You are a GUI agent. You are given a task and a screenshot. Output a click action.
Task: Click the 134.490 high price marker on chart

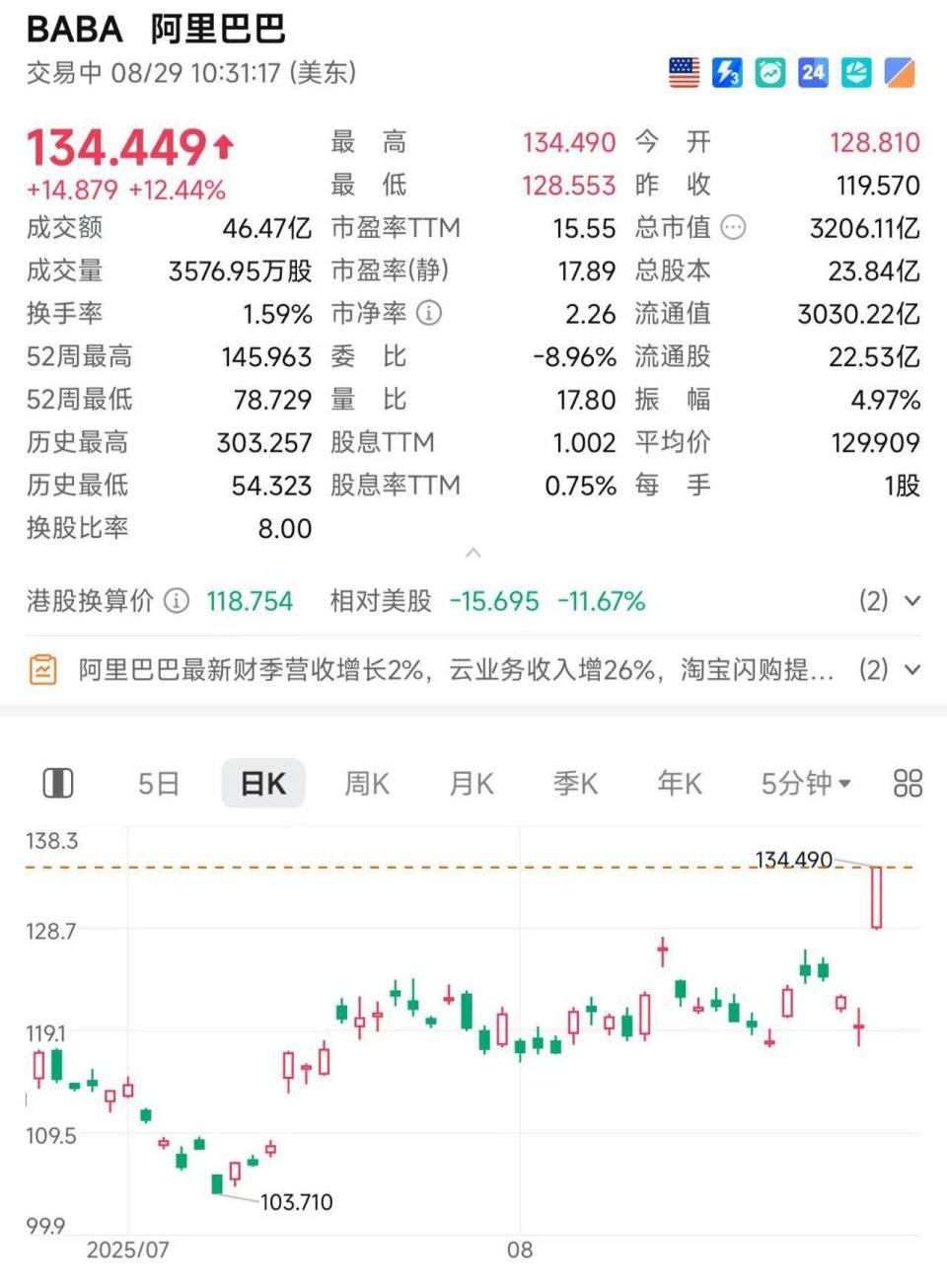click(x=792, y=859)
